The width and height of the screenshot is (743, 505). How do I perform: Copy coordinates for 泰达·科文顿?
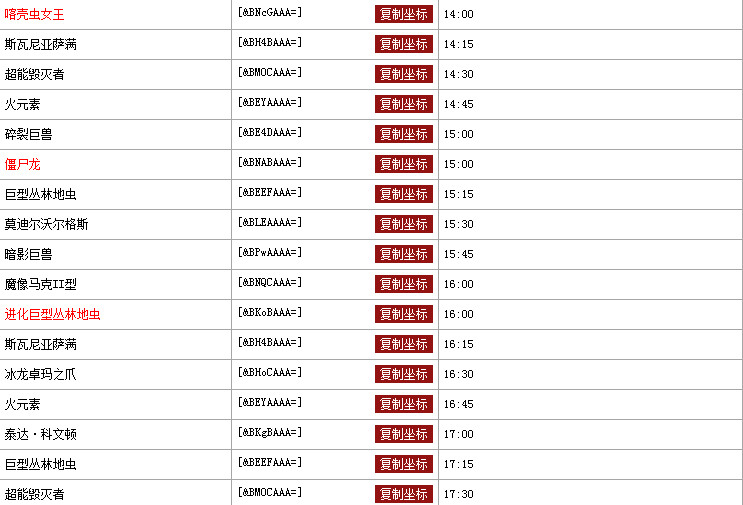404,434
